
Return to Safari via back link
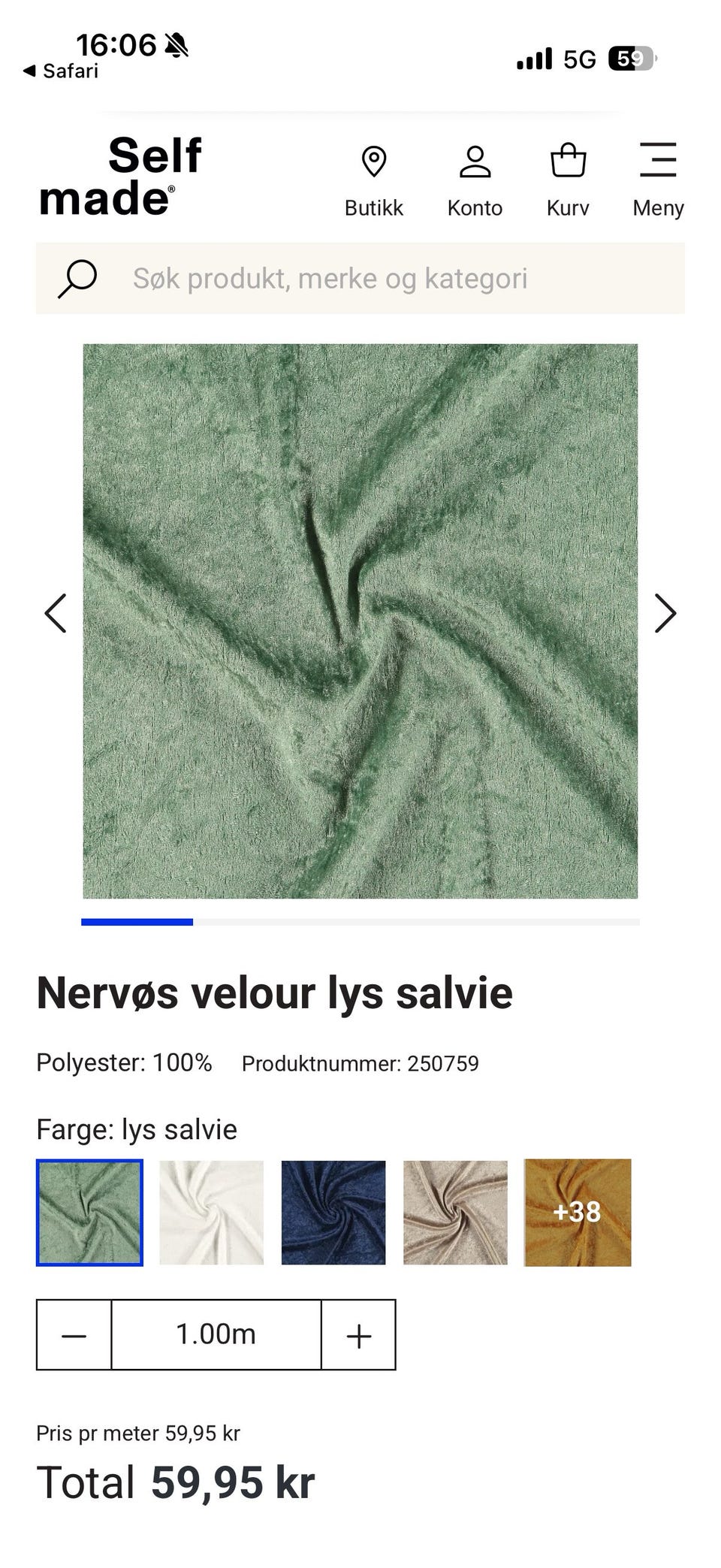(61, 71)
